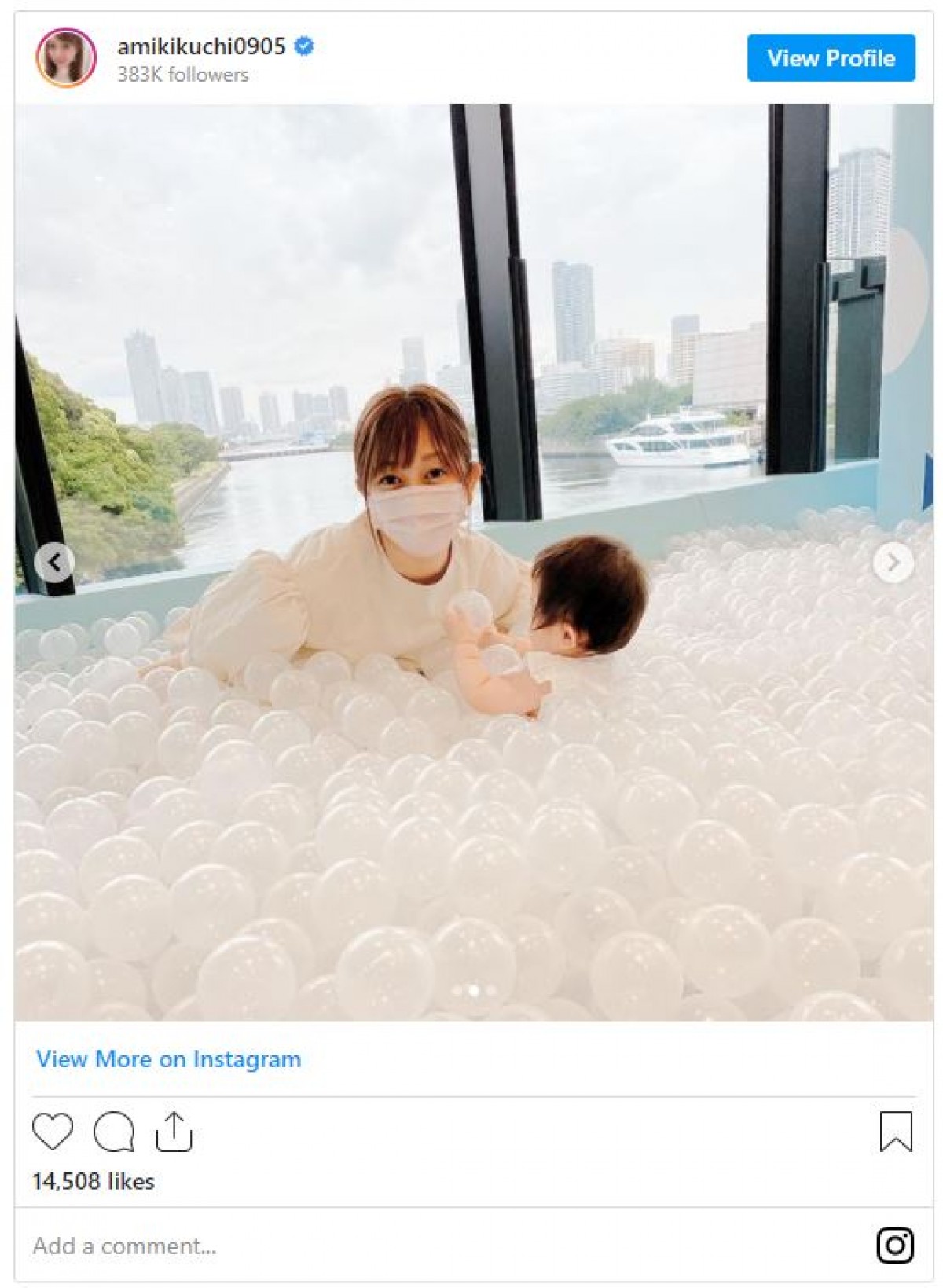Tap the View Profile button

[x=831, y=58]
